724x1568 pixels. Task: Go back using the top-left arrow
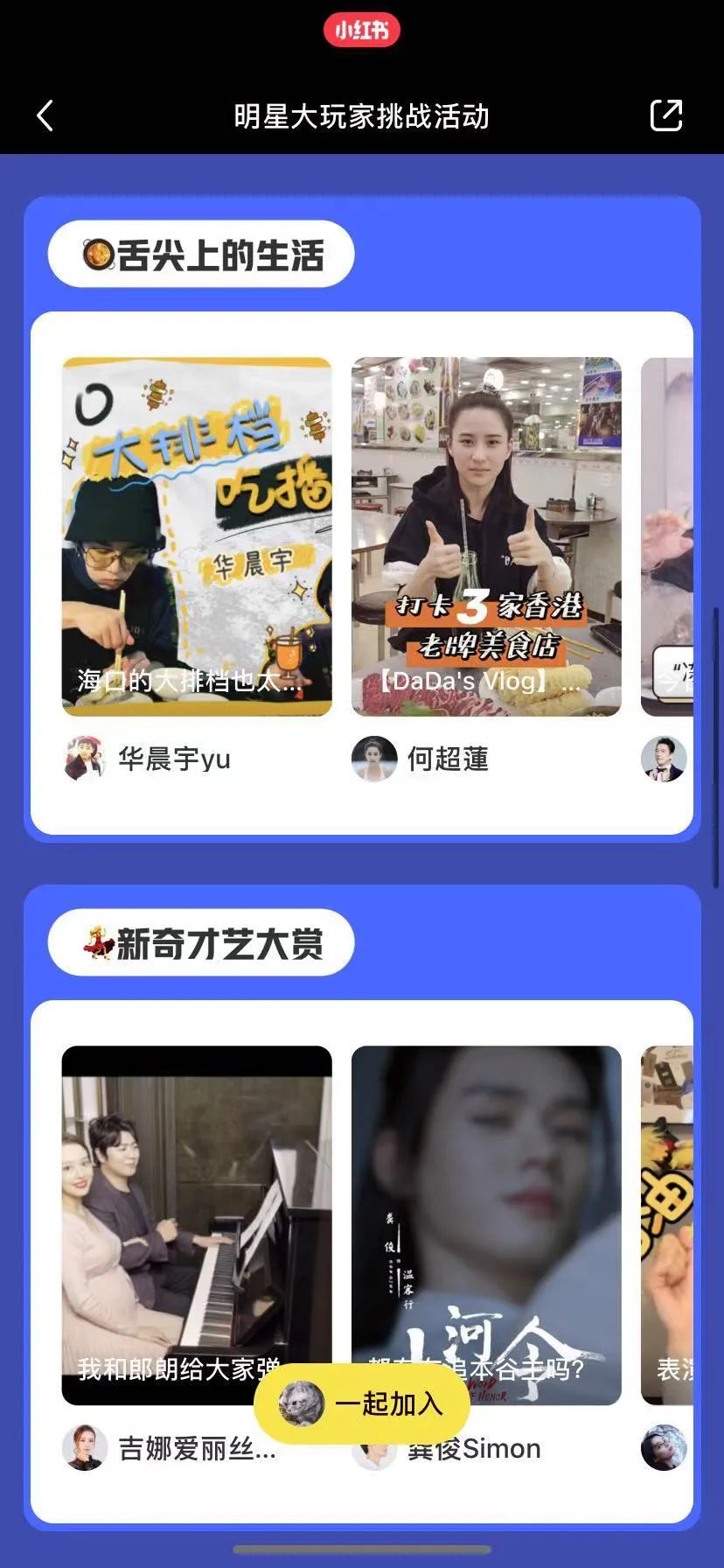[x=45, y=115]
